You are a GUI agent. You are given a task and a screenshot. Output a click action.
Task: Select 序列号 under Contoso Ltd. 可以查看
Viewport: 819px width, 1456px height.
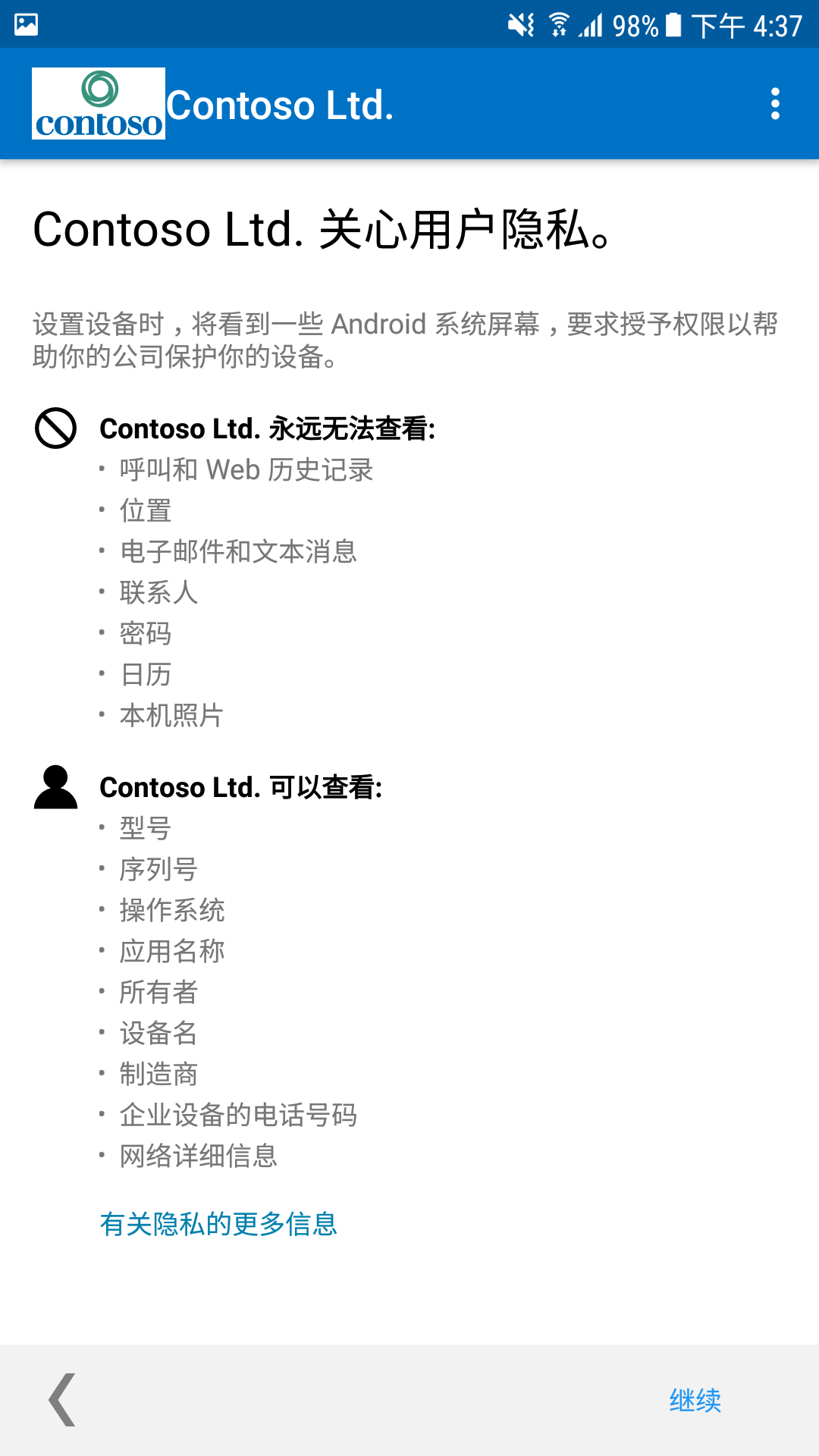click(x=157, y=869)
